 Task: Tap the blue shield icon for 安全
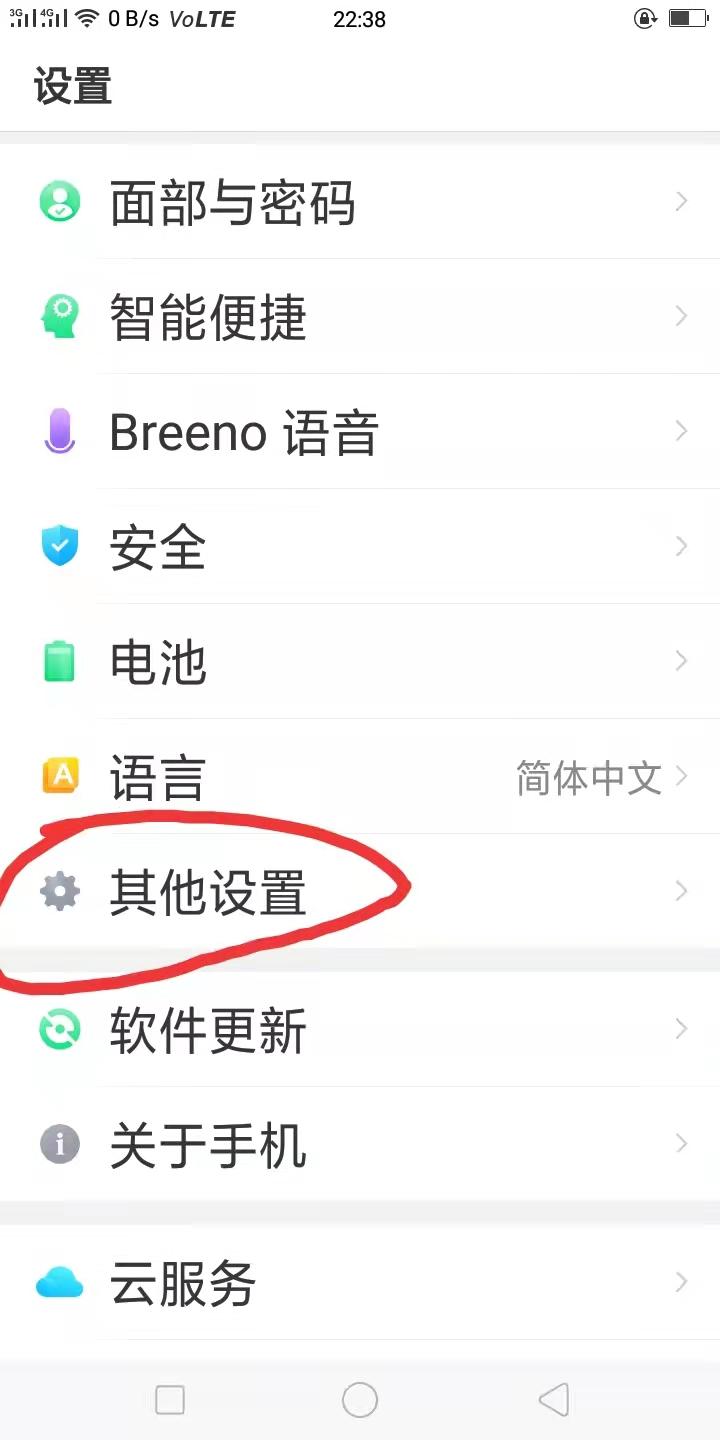[x=59, y=546]
